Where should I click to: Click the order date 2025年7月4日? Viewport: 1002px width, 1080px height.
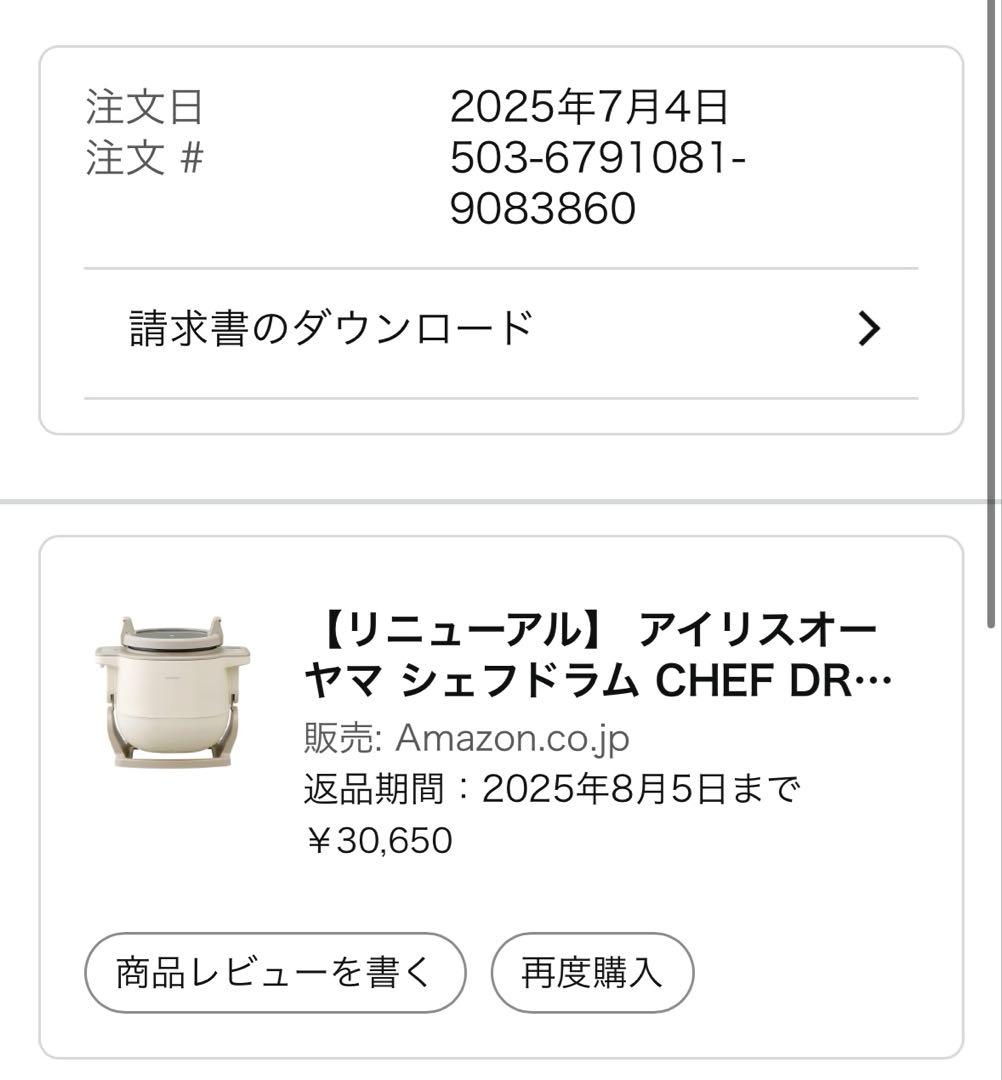tap(592, 108)
